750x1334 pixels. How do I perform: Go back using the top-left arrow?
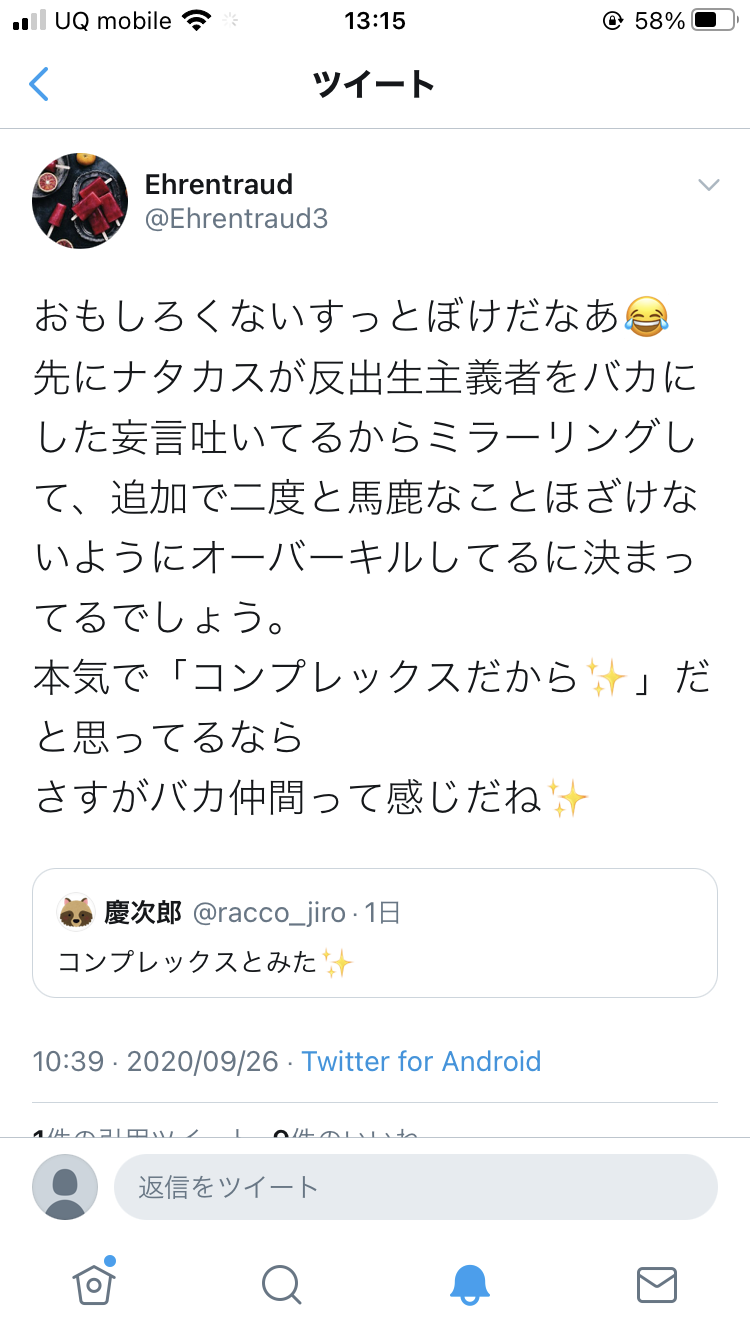click(39, 84)
